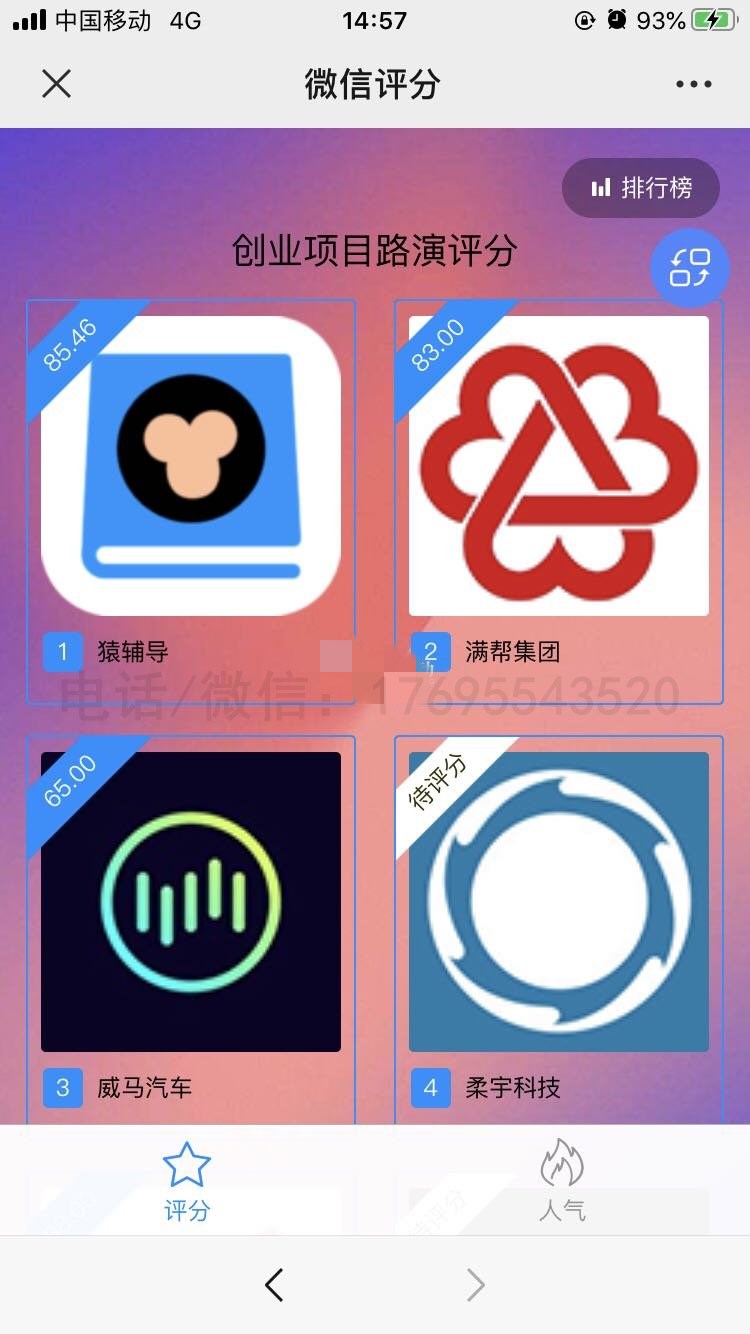Tap the blue switch-layout floating button

pos(689,267)
